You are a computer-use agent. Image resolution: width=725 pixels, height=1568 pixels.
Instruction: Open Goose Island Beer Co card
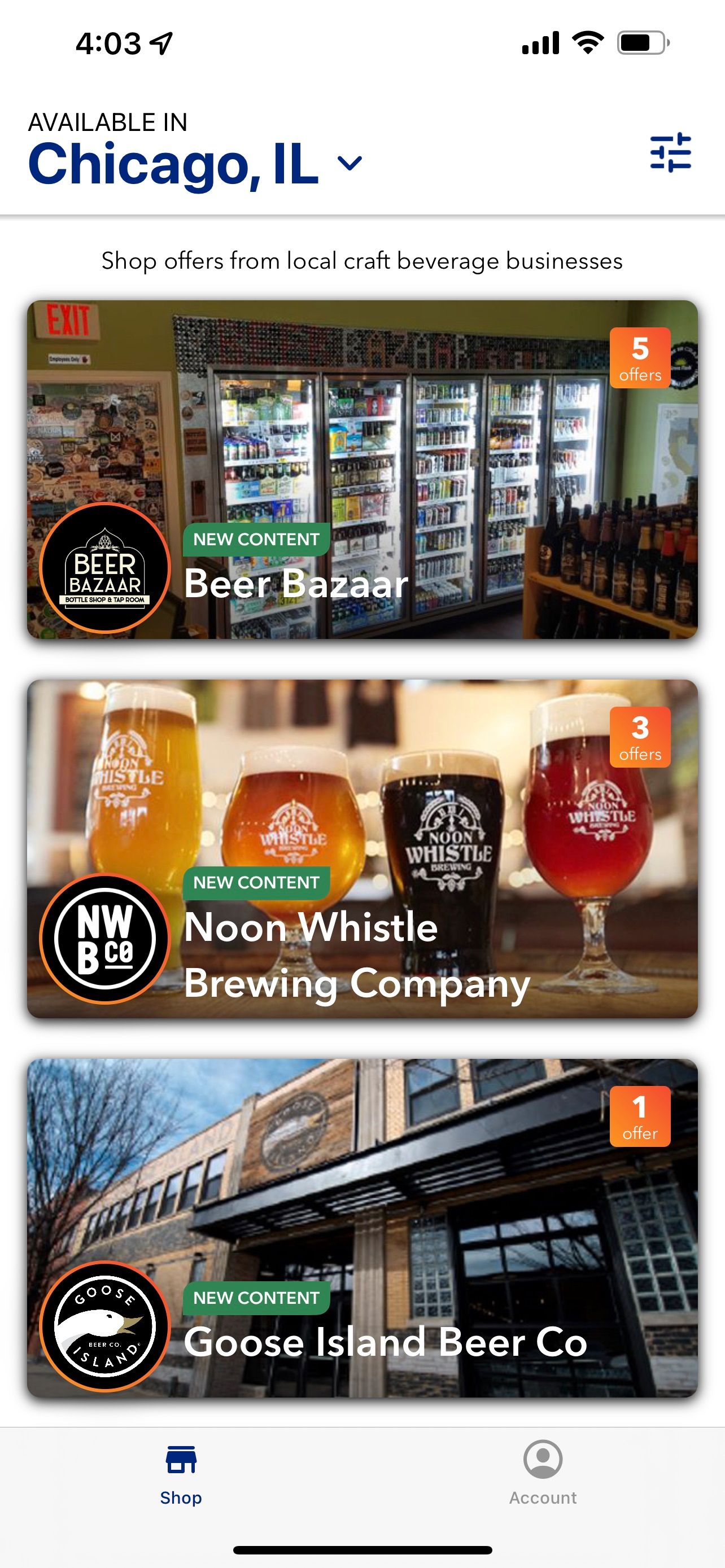362,1228
